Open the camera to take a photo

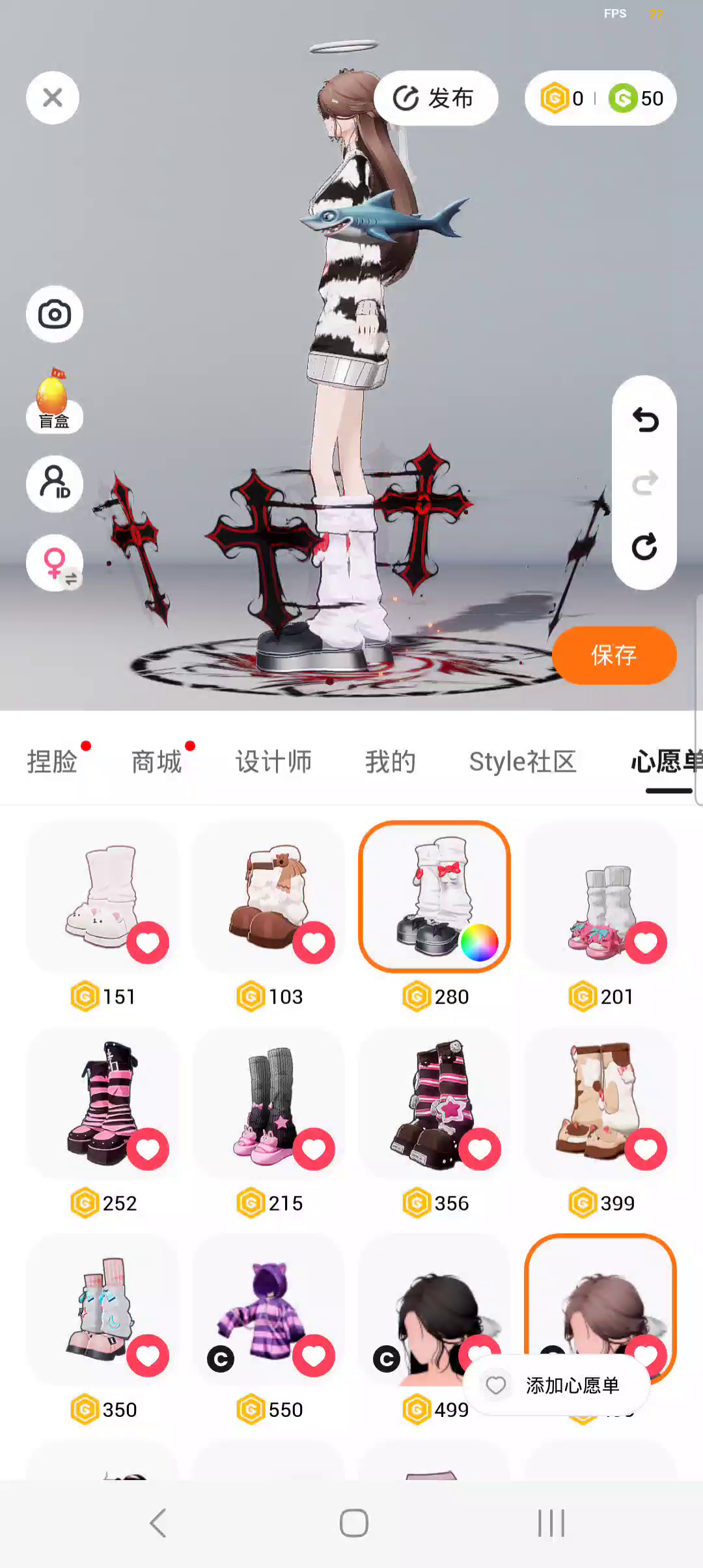55,315
